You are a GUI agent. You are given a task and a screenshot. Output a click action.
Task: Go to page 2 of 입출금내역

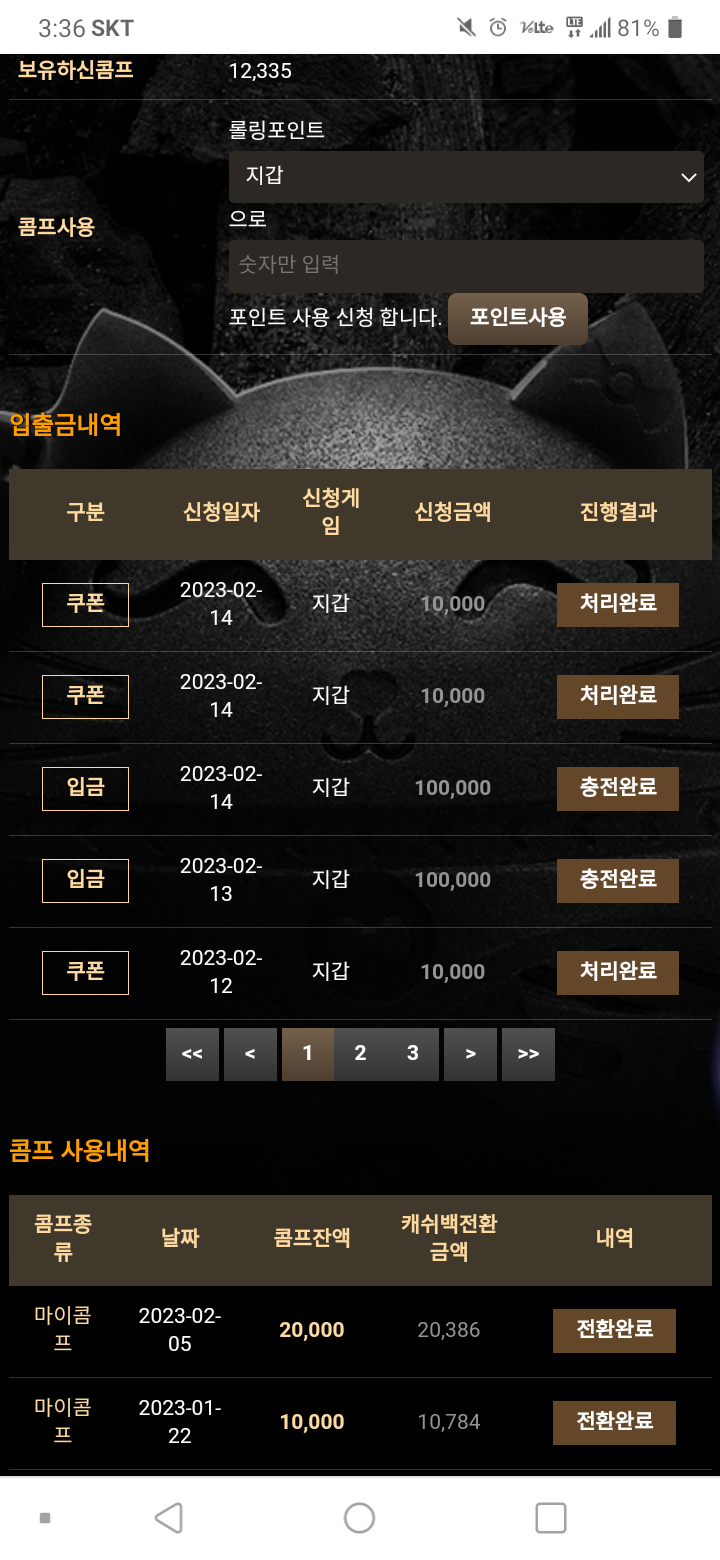(x=360, y=1054)
